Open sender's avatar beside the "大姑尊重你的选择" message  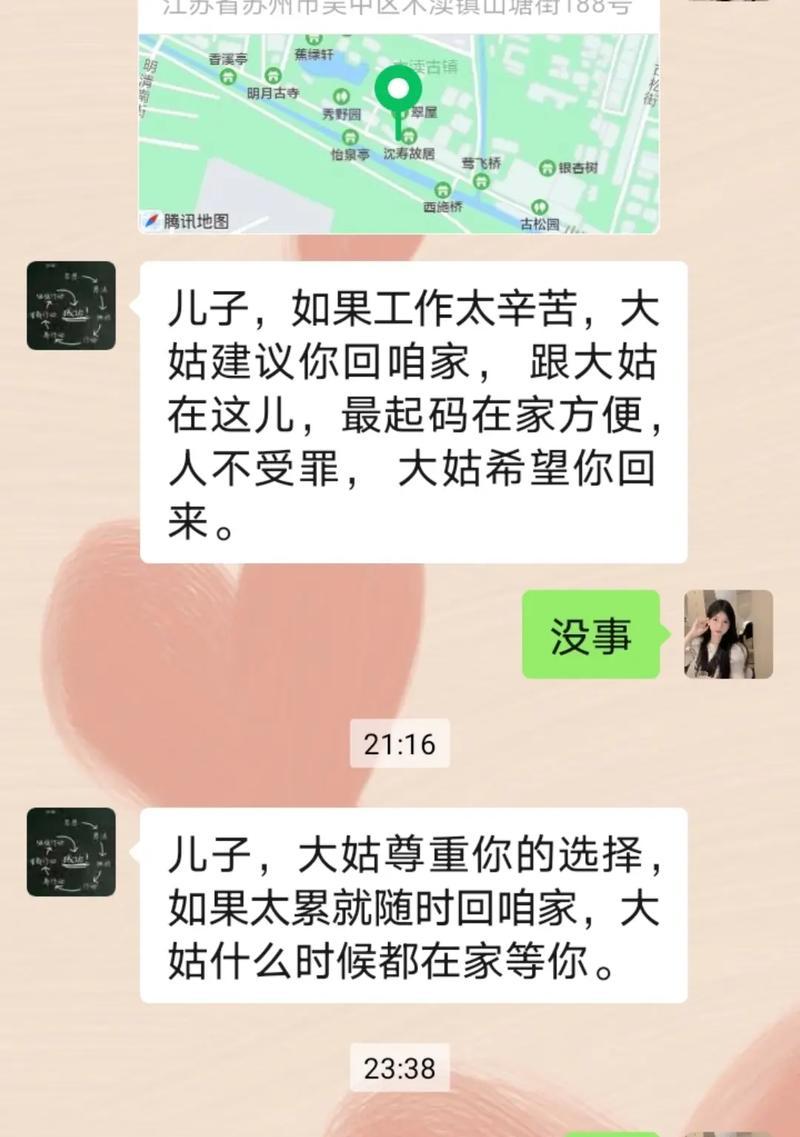point(71,852)
